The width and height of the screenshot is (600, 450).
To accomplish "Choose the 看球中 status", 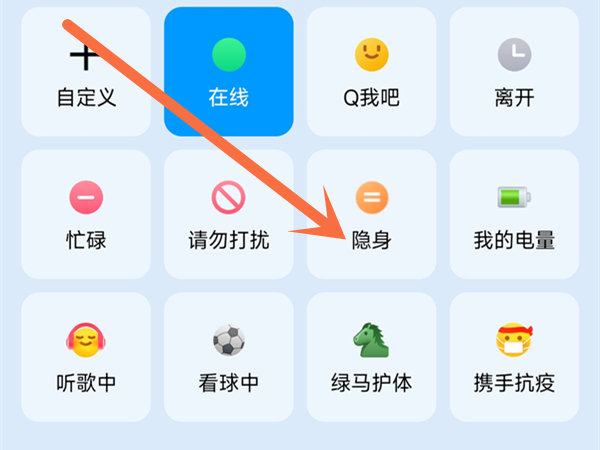I will [228, 357].
